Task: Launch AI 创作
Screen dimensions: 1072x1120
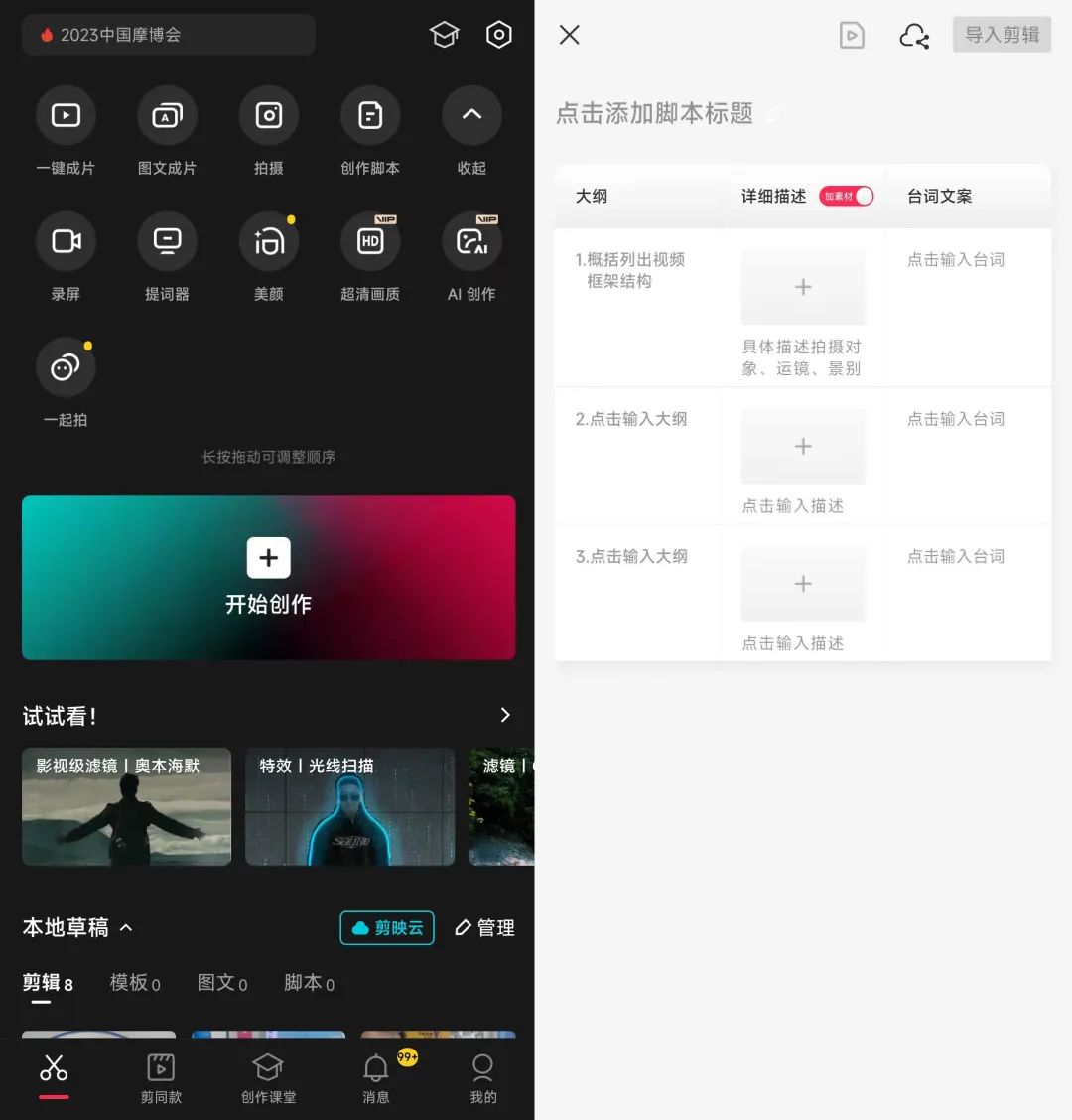Action: [471, 241]
